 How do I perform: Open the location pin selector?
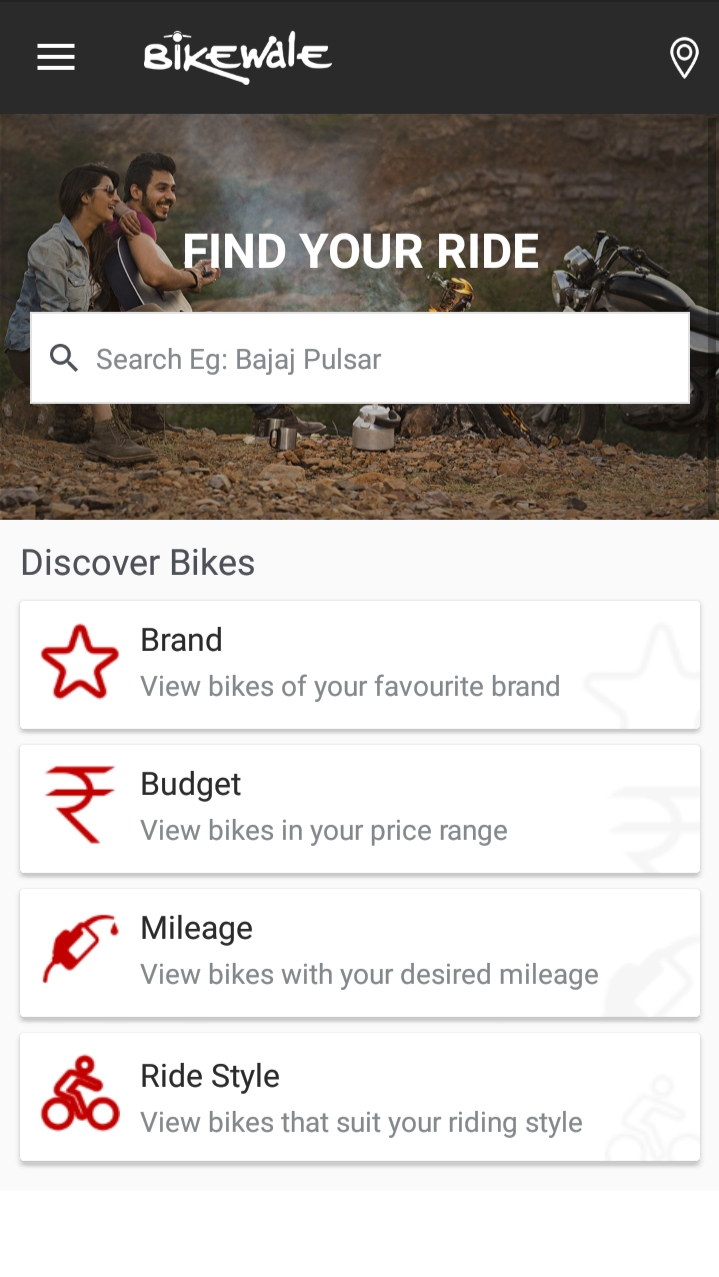click(x=684, y=58)
